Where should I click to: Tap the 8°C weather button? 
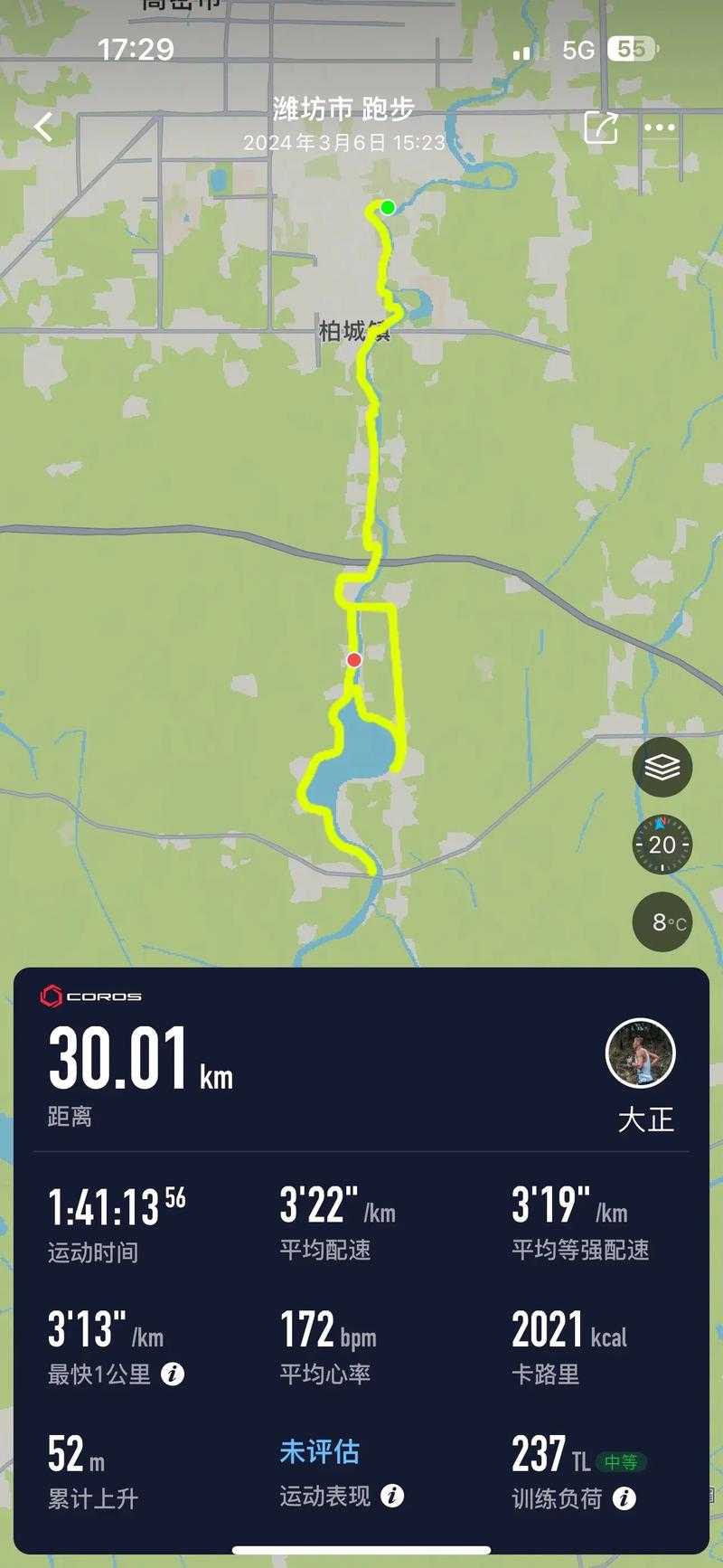pyautogui.click(x=662, y=921)
